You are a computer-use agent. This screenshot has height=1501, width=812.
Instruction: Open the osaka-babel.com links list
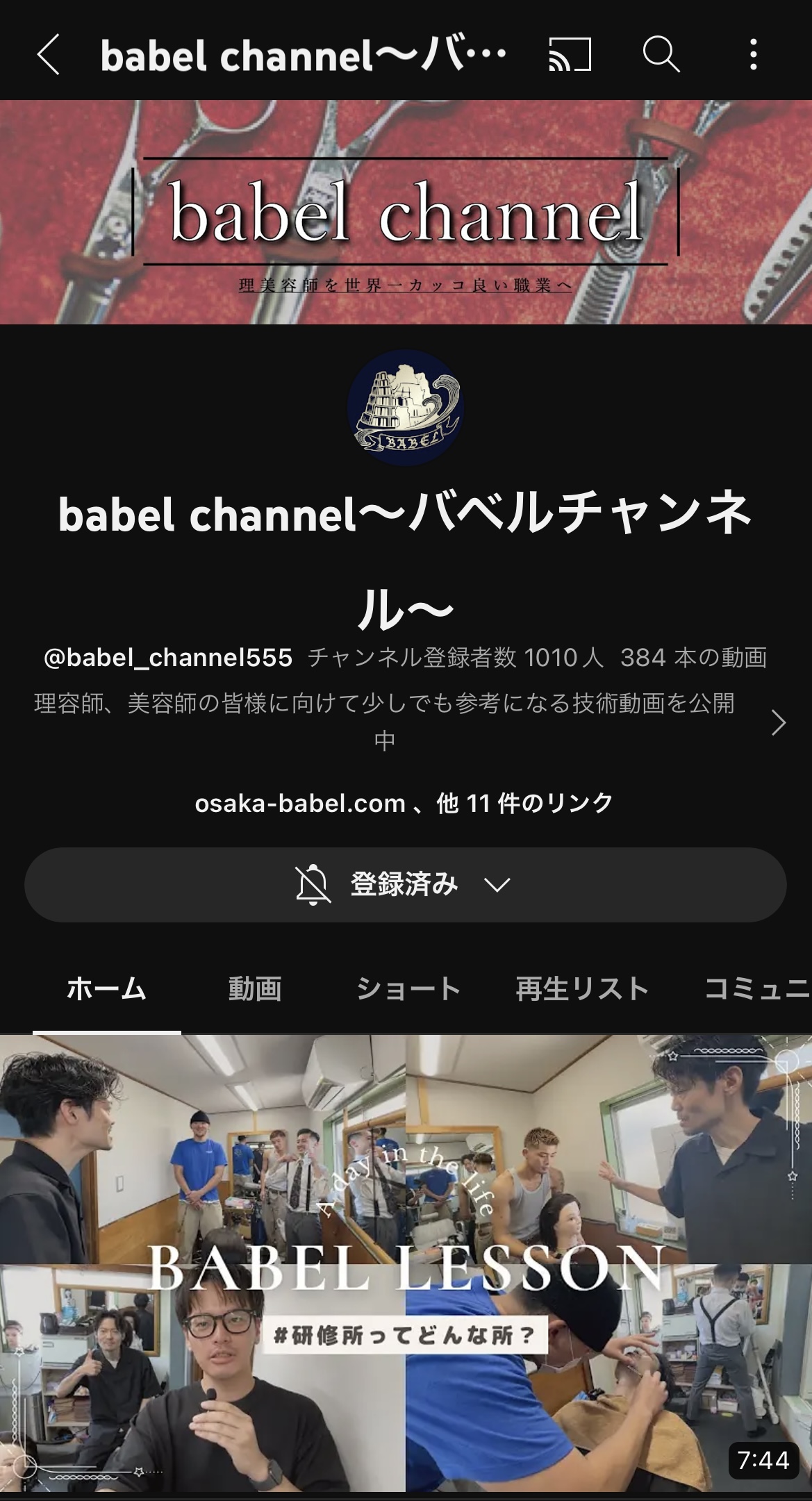pos(404,804)
